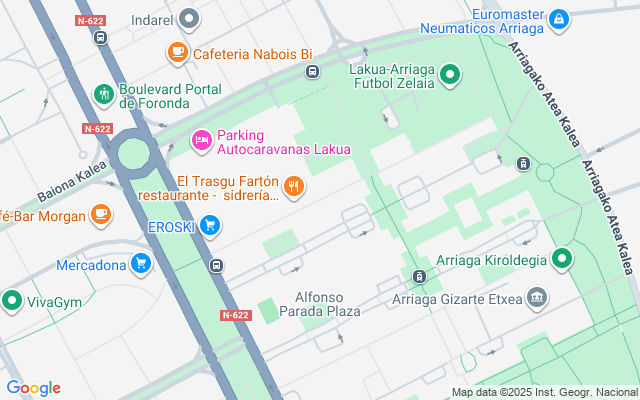
Task: Select the bus stop beside the N-622 label at top
Action: tap(100, 37)
